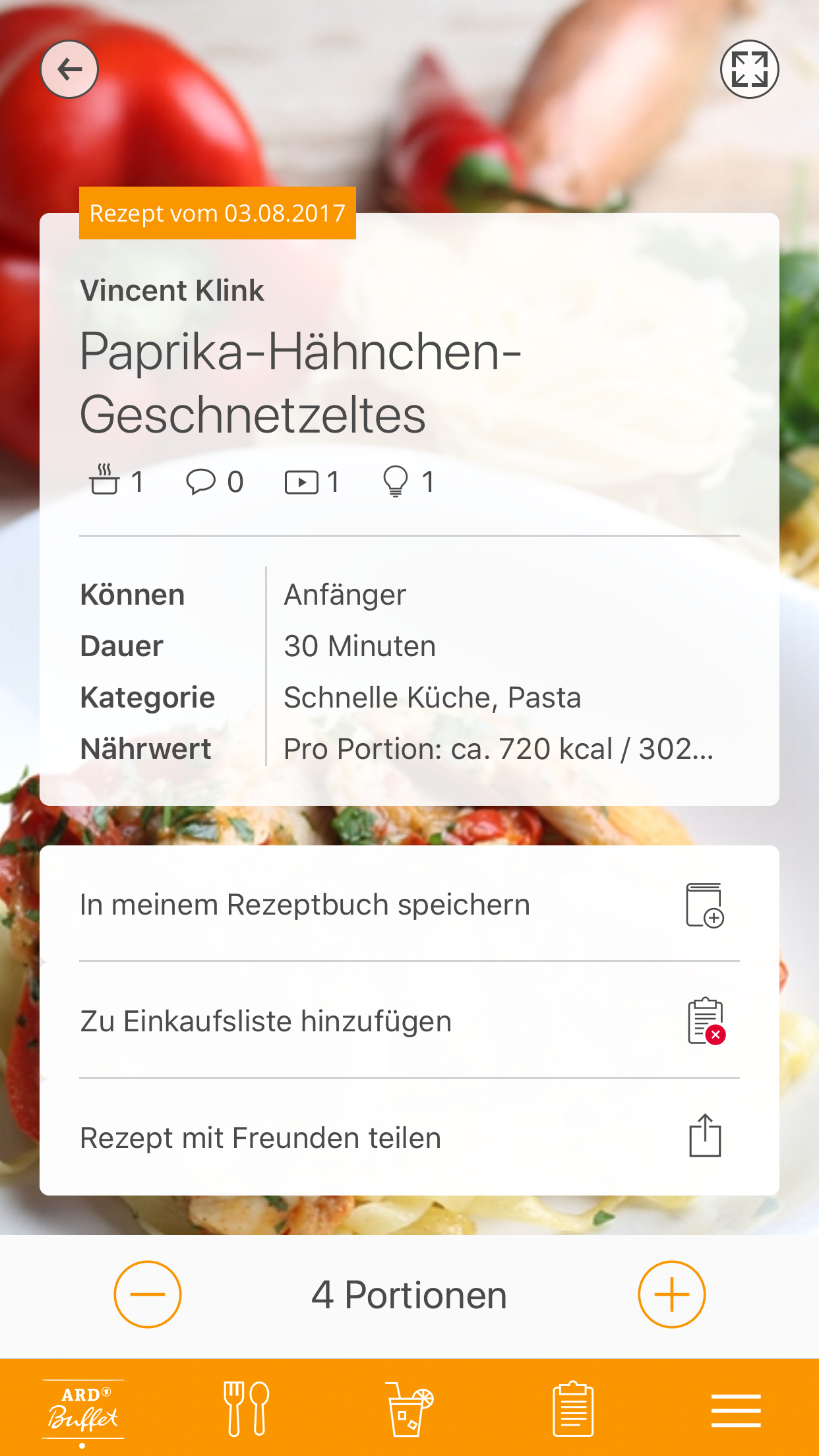
Task: Open the shopping list clipboard tab
Action: coord(572,1409)
